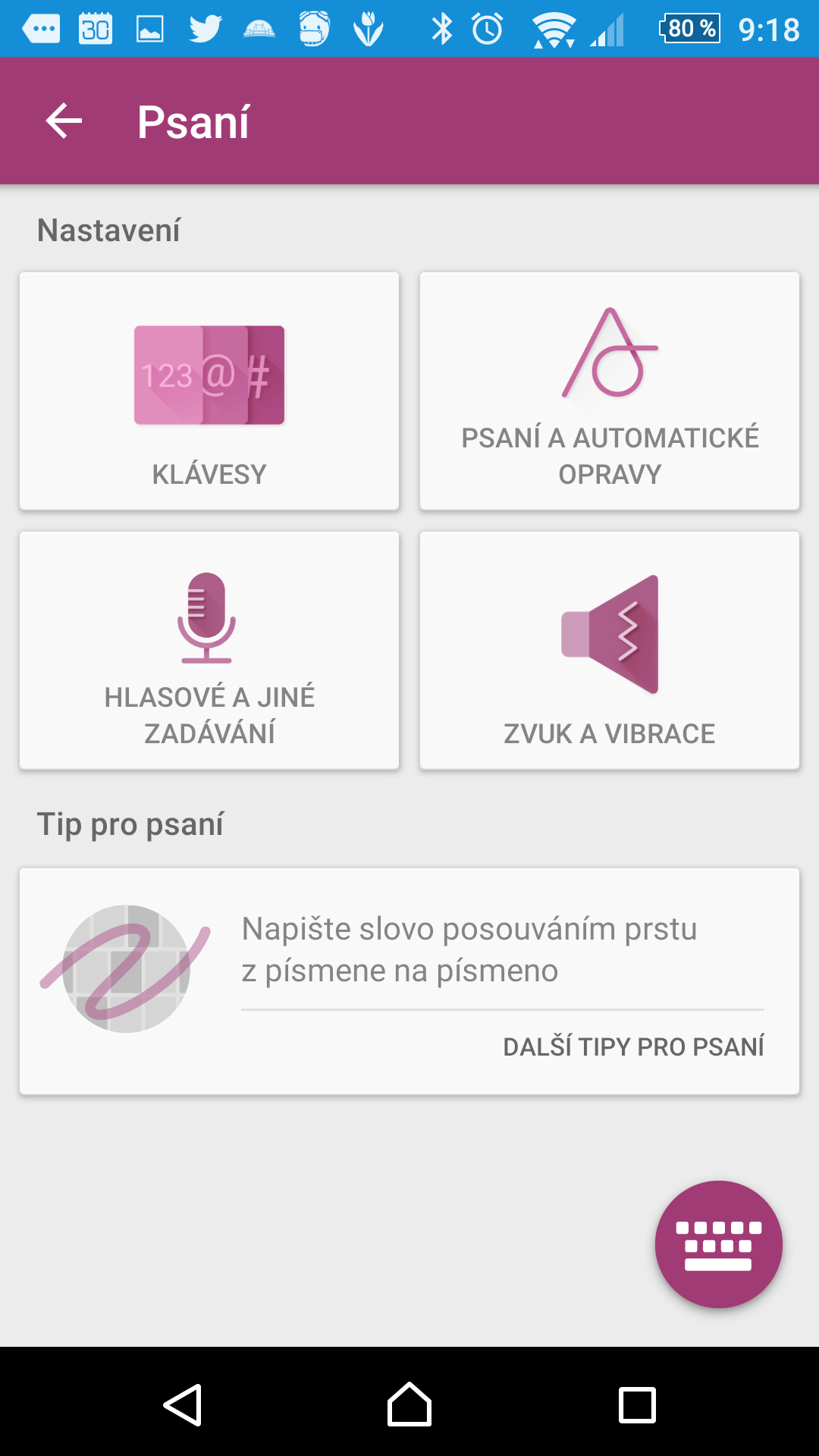This screenshot has height=1456, width=819.
Task: Open the Klávesy settings card
Action: coord(209,391)
